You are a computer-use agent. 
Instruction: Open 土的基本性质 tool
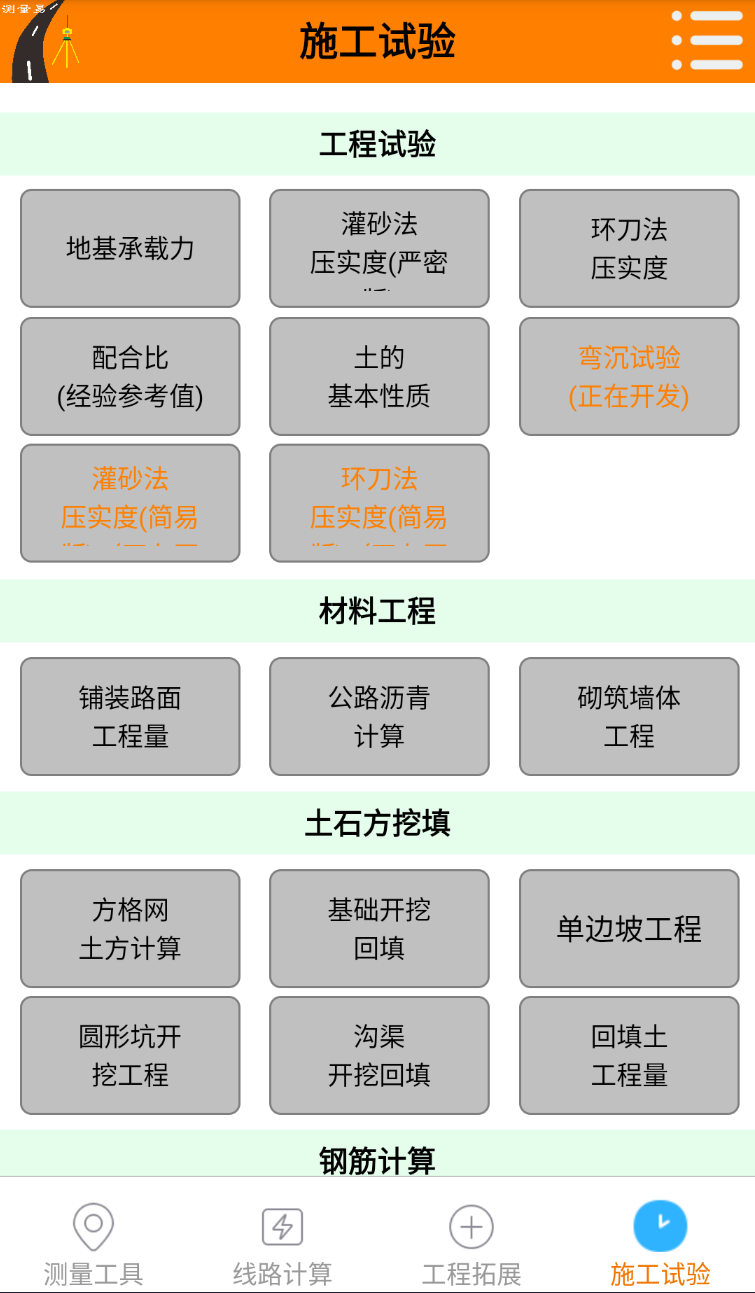(x=378, y=376)
